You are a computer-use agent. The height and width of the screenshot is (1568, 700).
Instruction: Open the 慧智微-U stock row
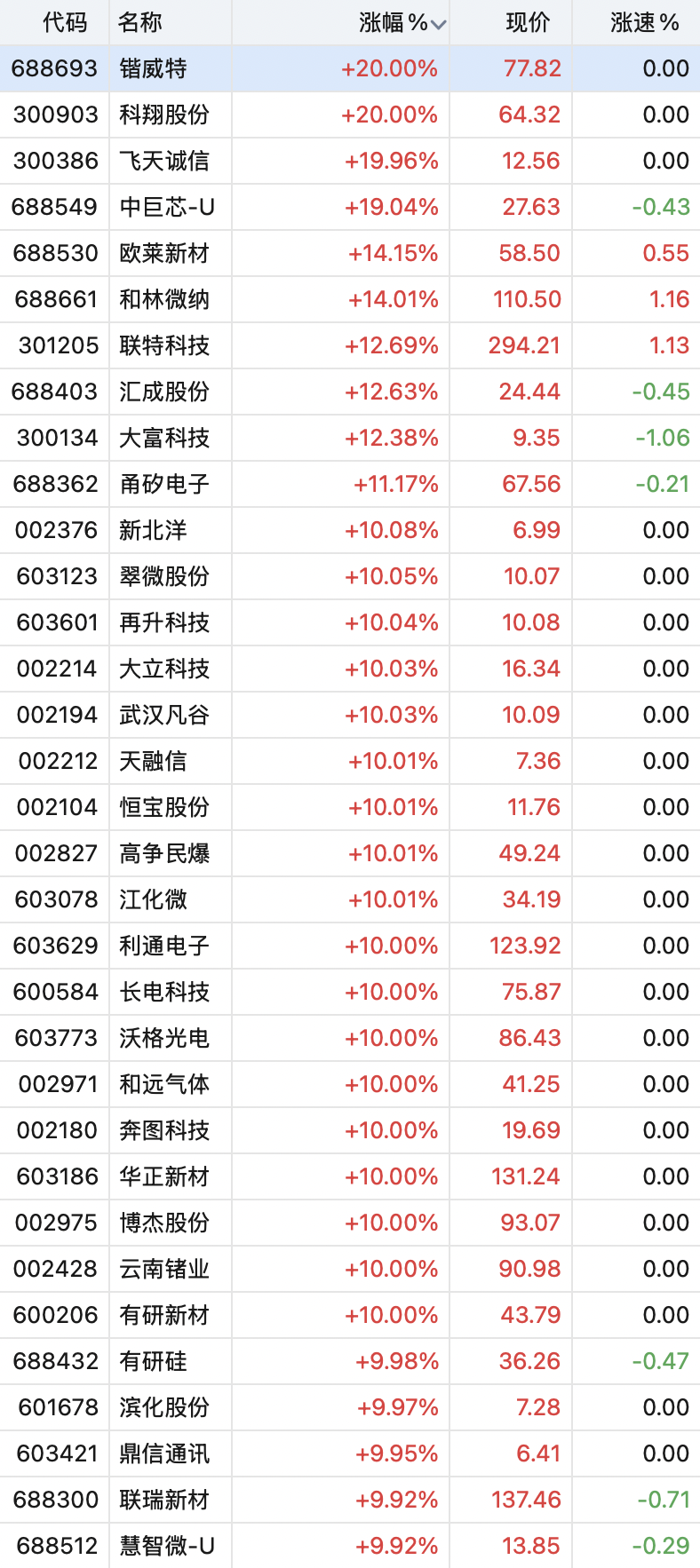tap(350, 1546)
